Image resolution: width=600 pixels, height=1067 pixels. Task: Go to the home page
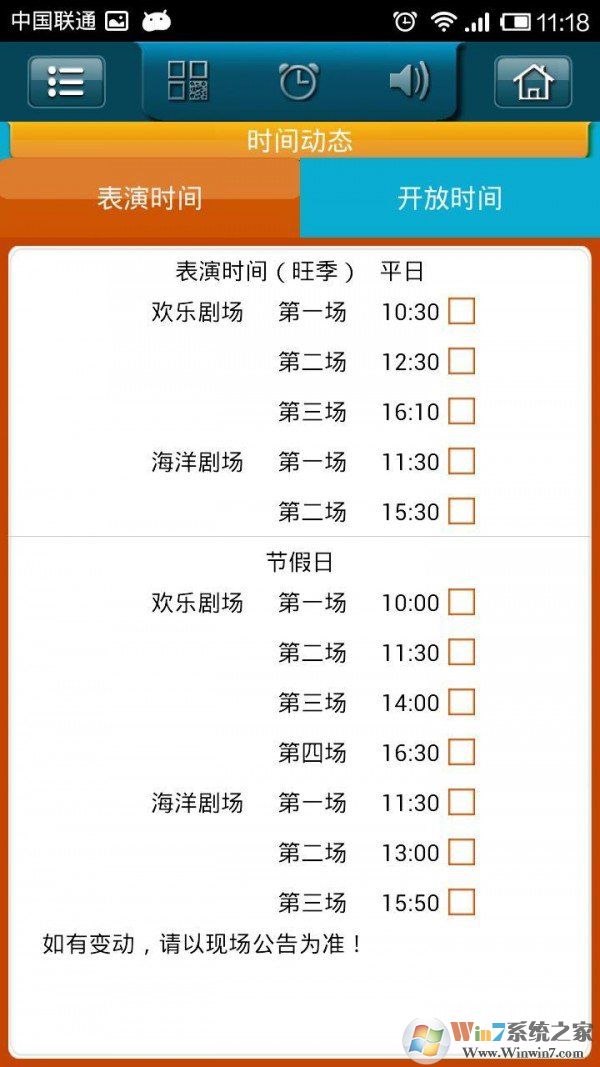tap(533, 82)
